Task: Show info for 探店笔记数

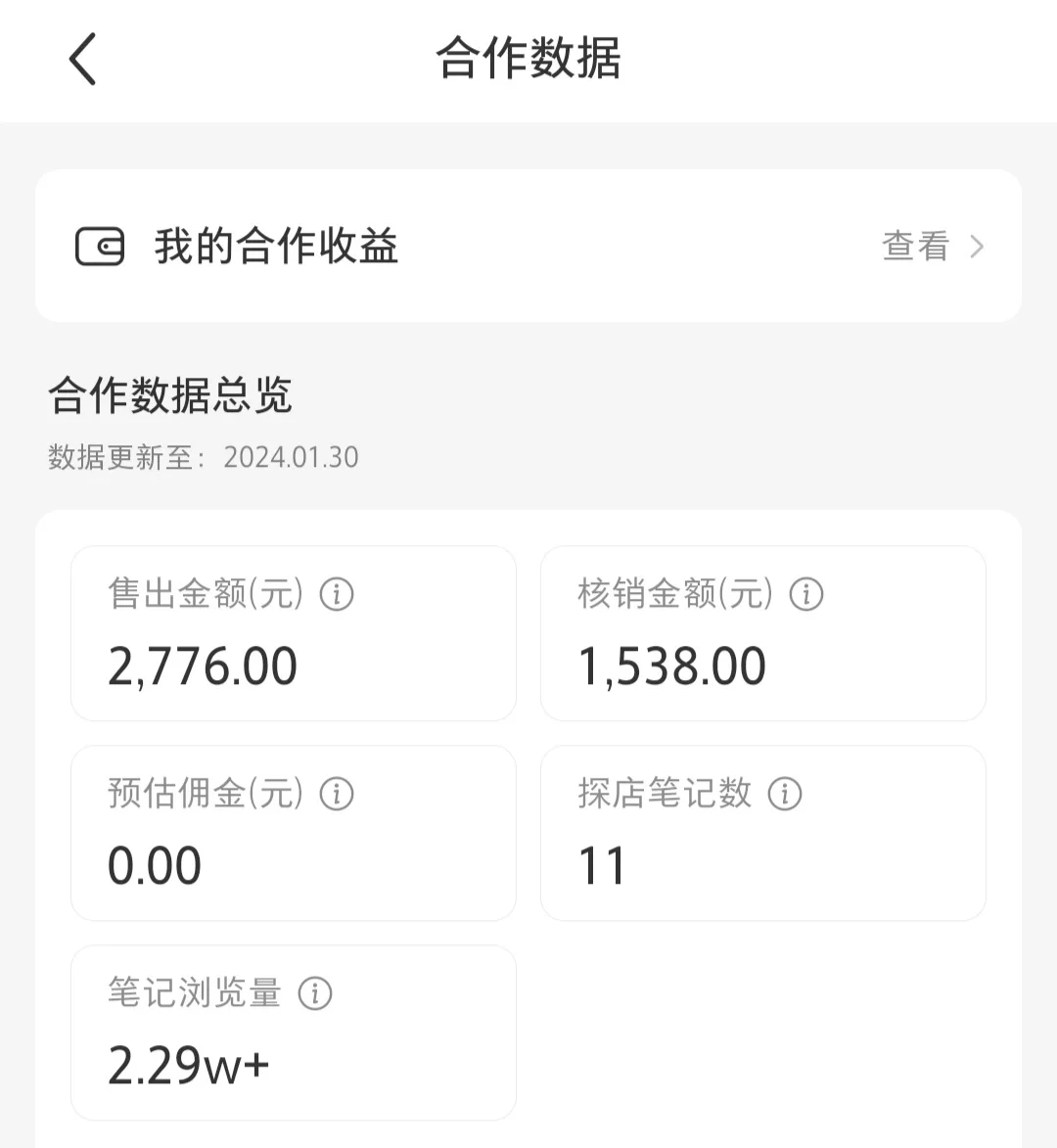Action: click(x=785, y=794)
